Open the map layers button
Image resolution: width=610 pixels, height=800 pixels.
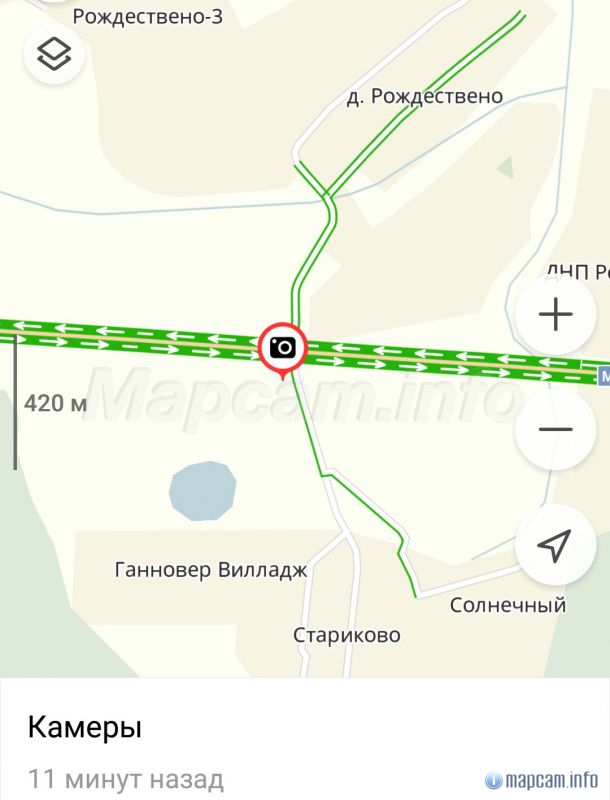pyautogui.click(x=54, y=54)
